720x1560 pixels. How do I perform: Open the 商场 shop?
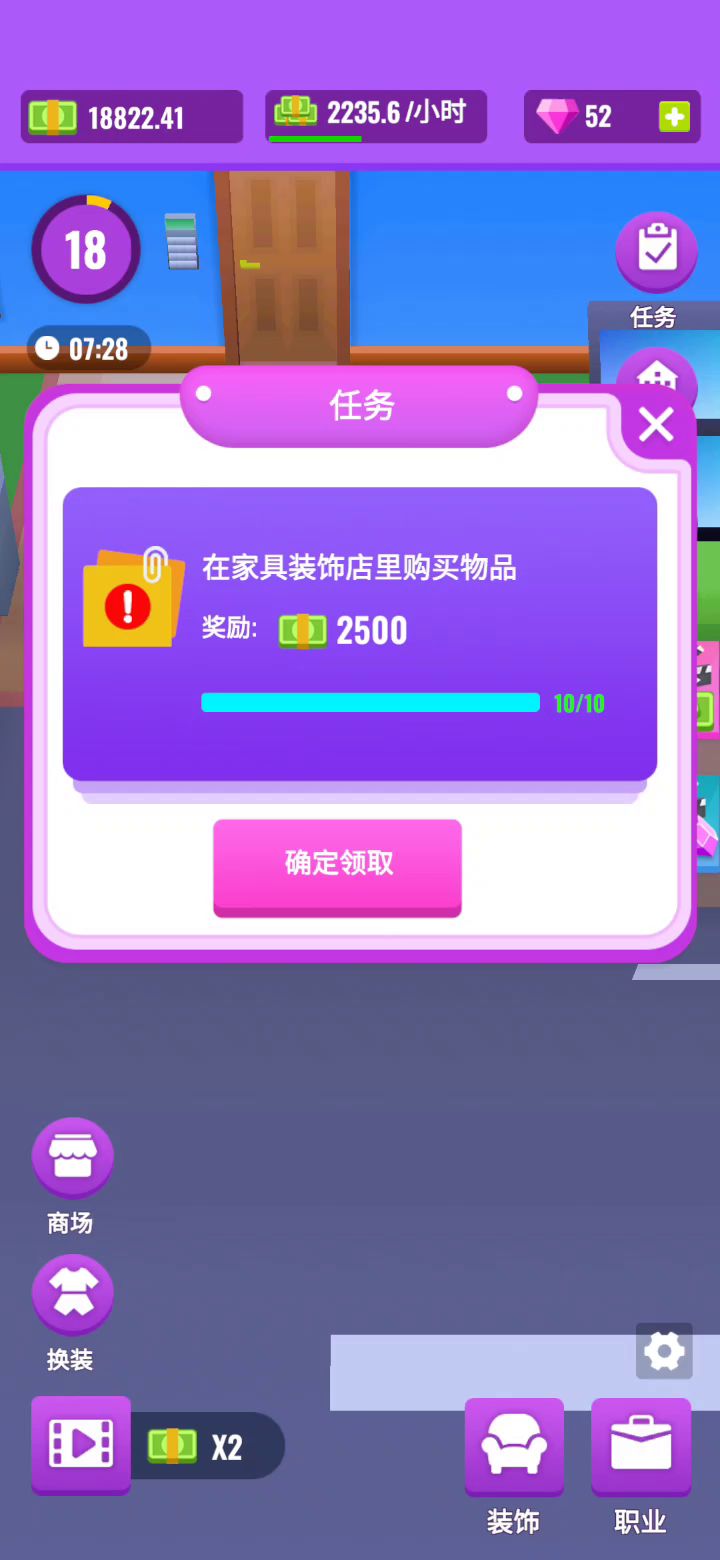[x=72, y=1157]
